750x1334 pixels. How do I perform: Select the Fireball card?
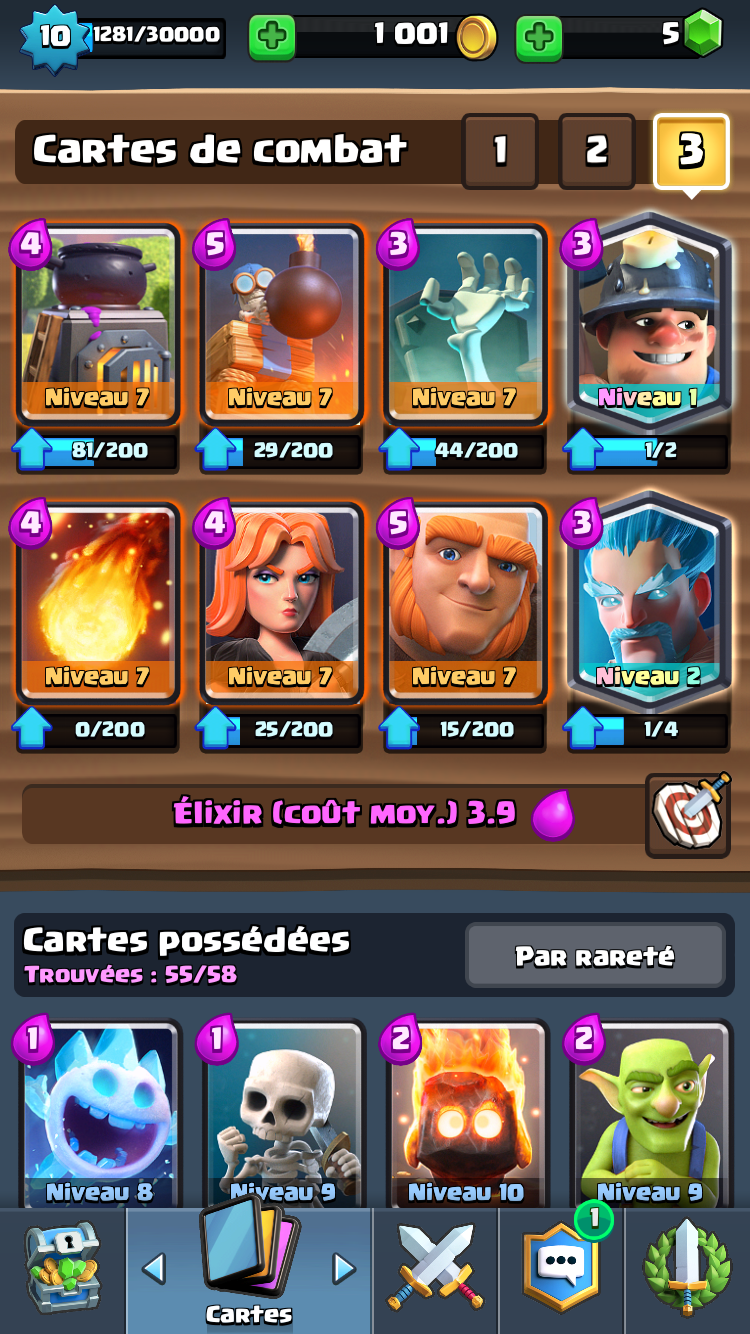(x=98, y=604)
